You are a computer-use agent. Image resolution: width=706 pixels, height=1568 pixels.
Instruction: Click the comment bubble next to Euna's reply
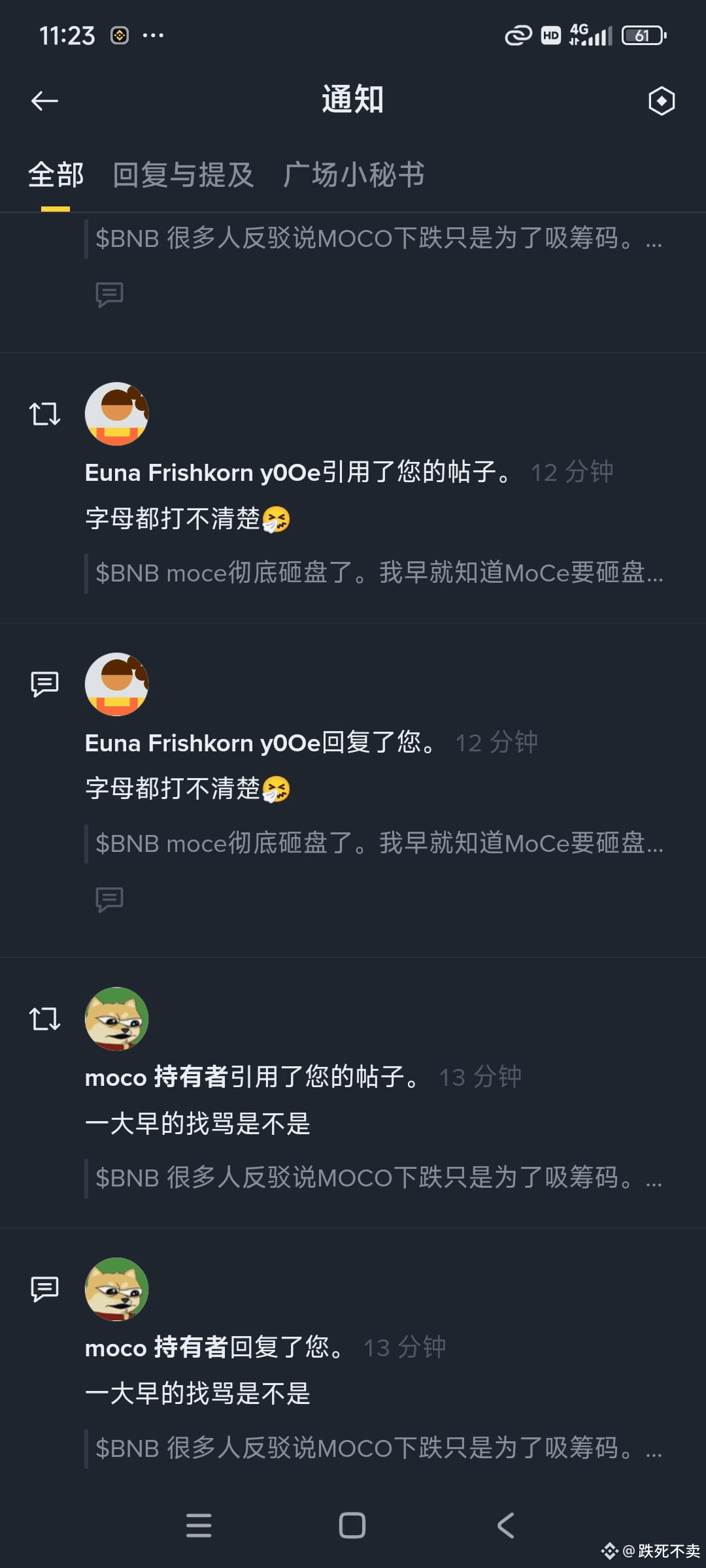[46, 683]
